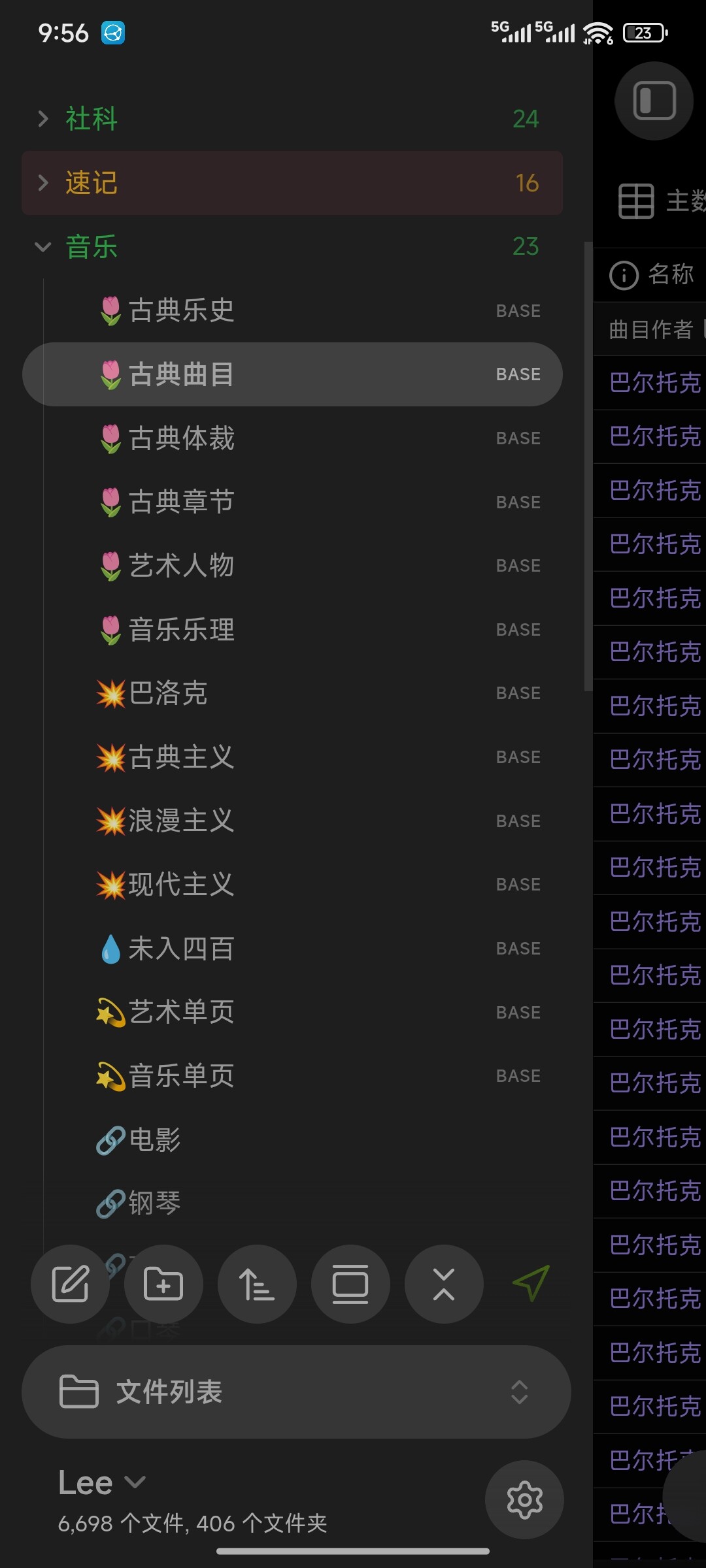Open the 巴洛克 base file

point(169,693)
